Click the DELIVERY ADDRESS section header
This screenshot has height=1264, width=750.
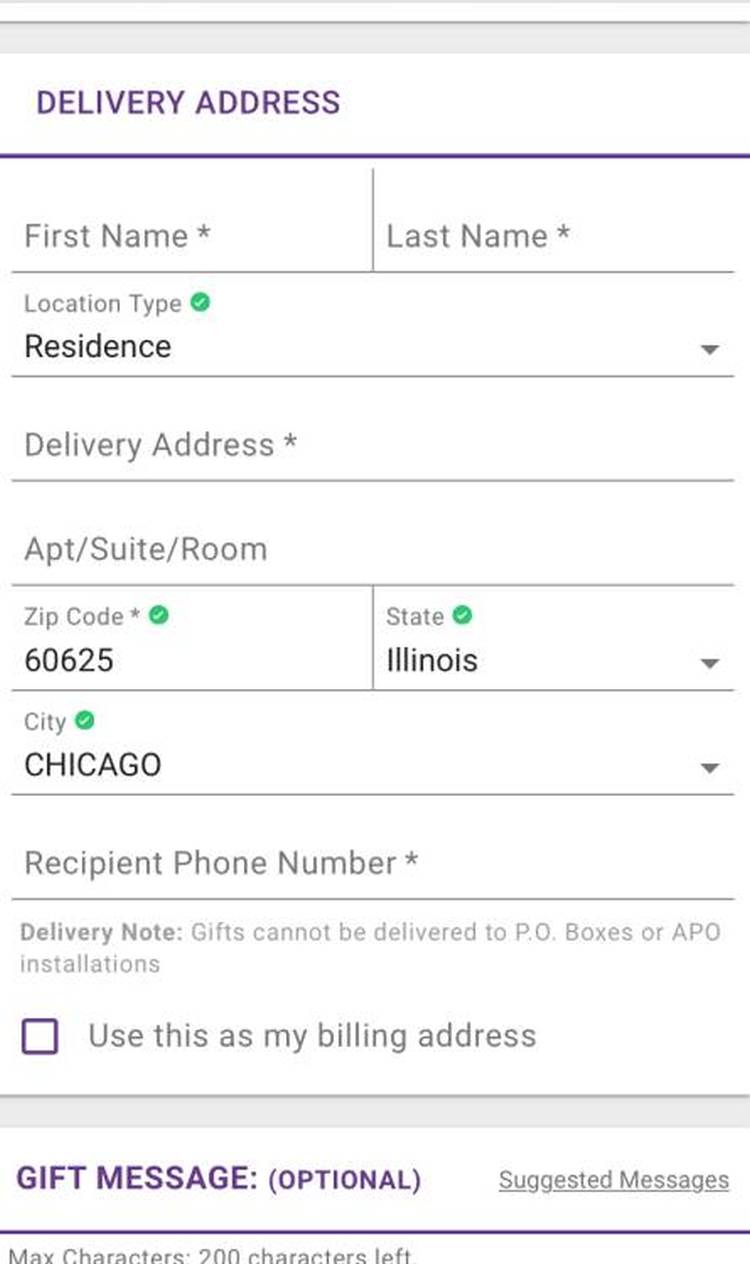188,101
